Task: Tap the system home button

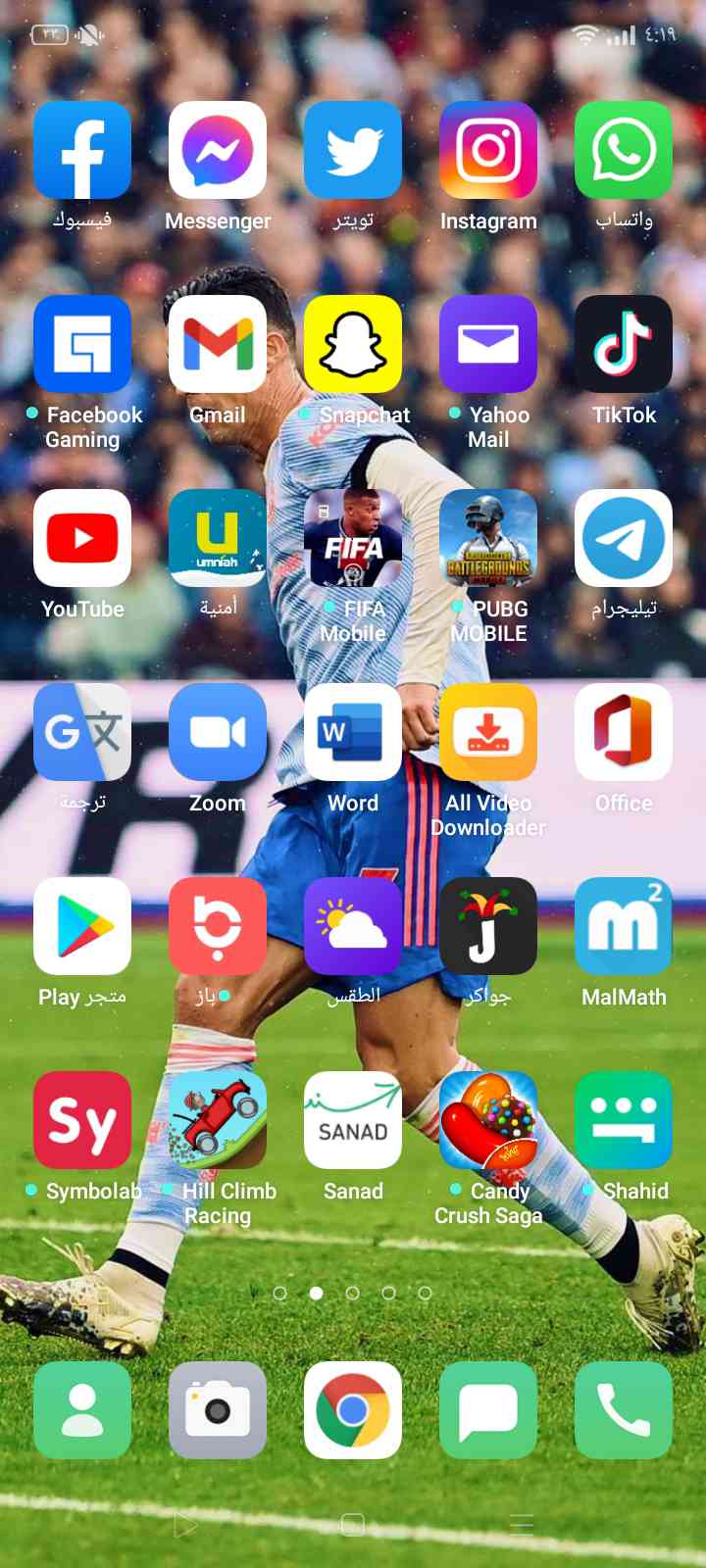Action: point(353,1524)
